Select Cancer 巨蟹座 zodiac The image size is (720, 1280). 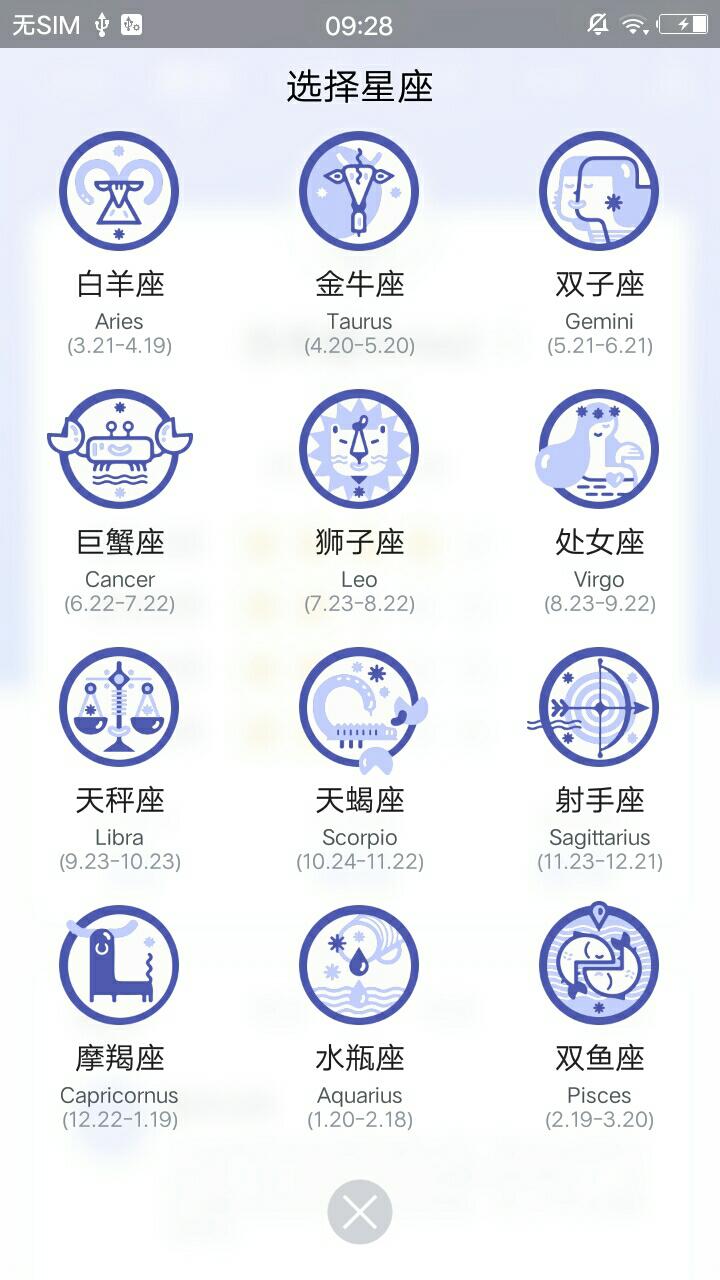coord(119,501)
